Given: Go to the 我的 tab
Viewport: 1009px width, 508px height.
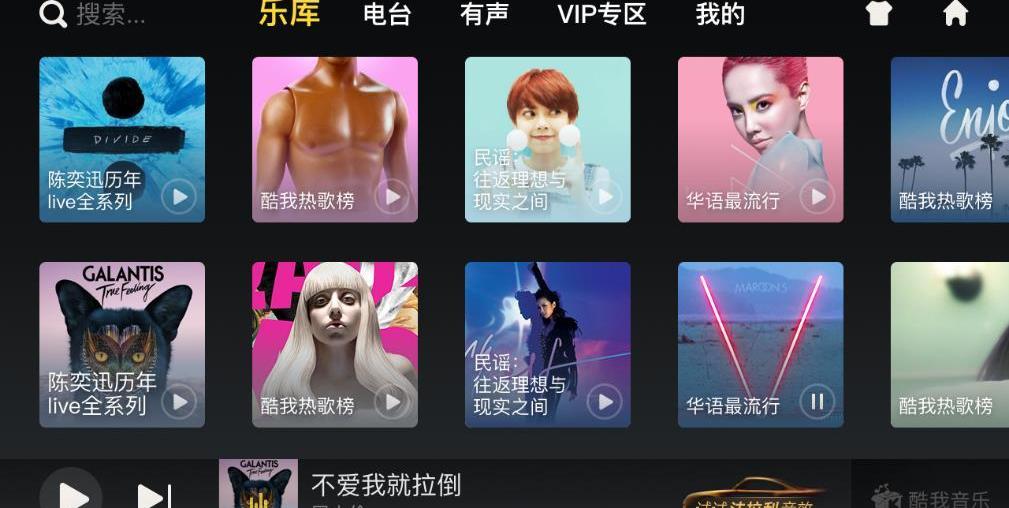Looking at the screenshot, I should point(720,14).
